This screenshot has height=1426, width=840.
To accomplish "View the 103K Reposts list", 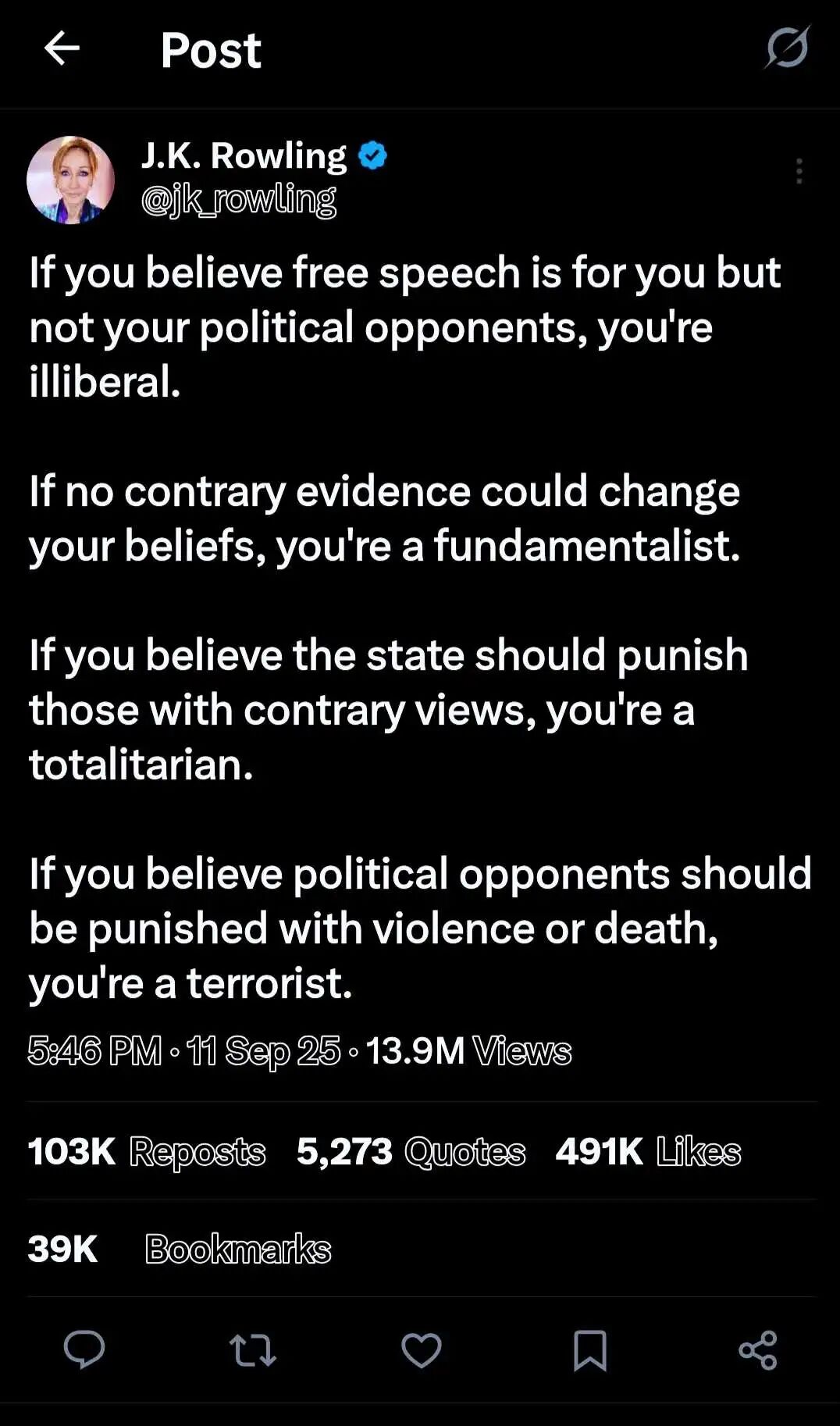I will (147, 1151).
